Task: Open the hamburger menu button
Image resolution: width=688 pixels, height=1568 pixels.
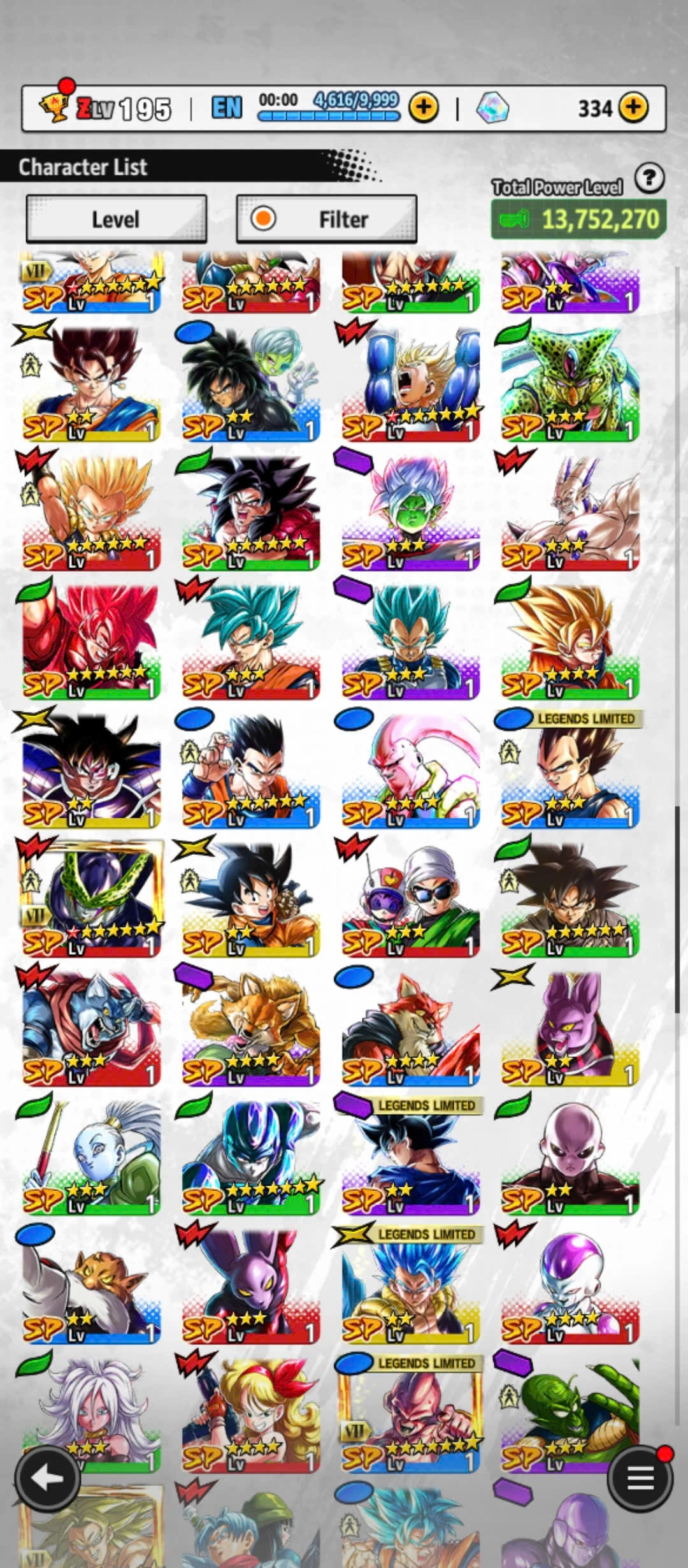Action: [640, 1477]
